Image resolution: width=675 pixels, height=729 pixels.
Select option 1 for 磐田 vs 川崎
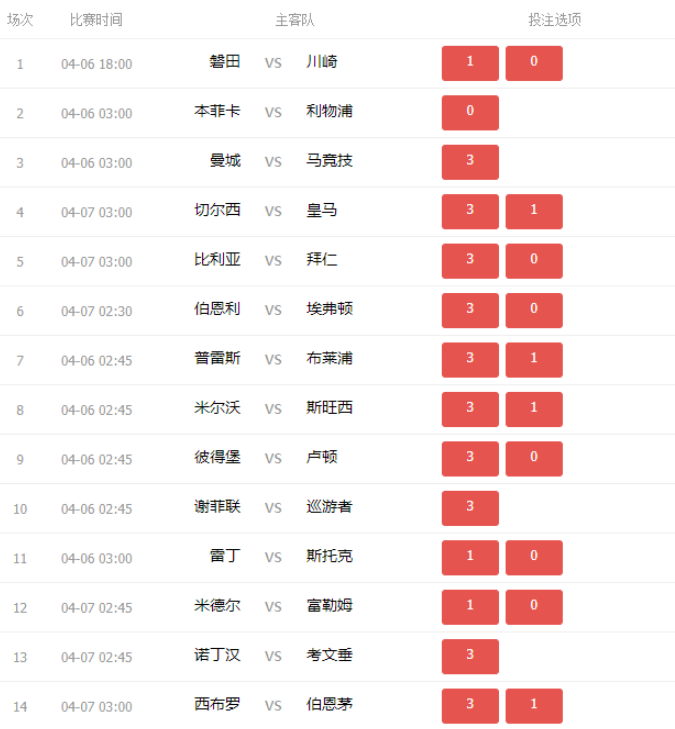470,62
